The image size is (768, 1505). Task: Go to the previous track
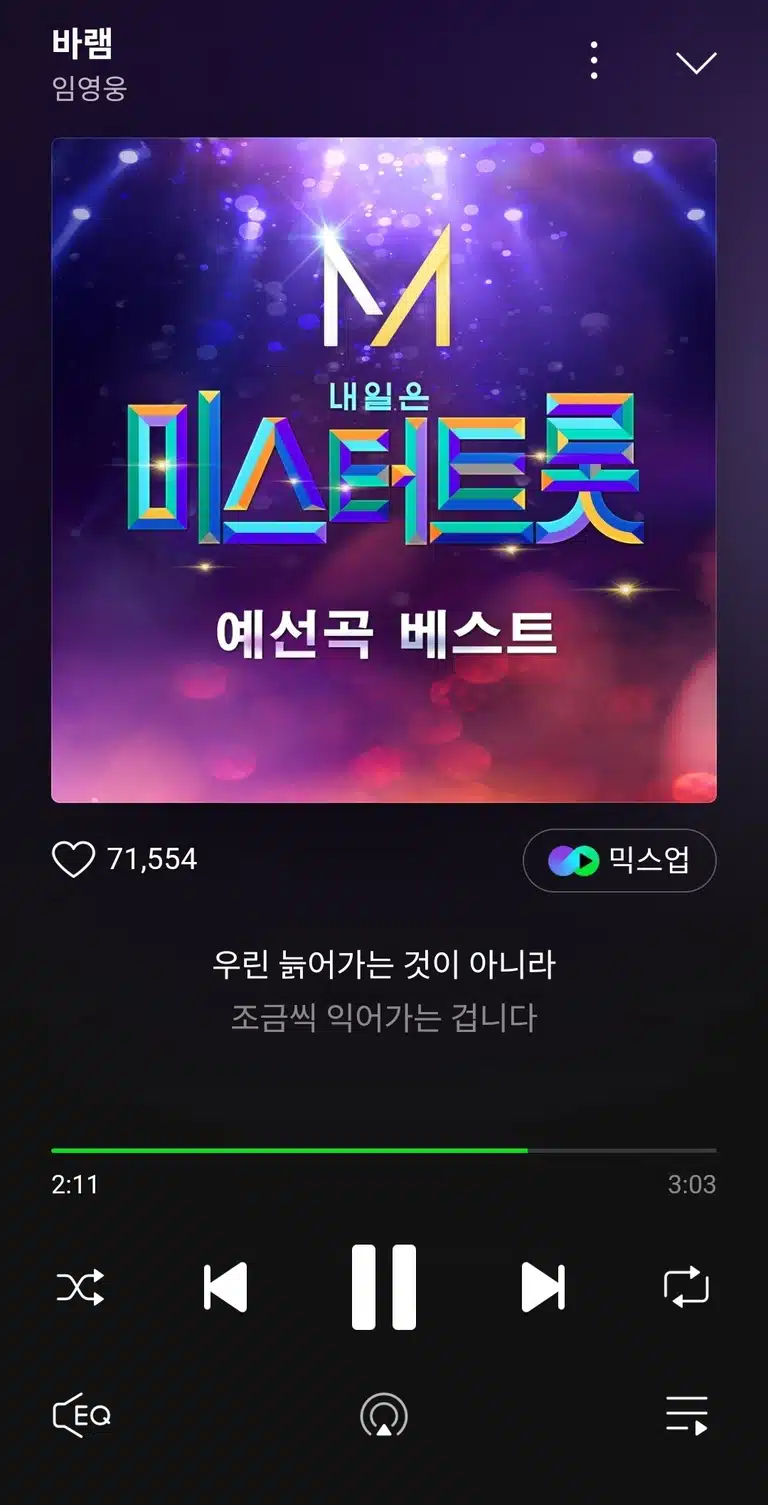point(225,1287)
